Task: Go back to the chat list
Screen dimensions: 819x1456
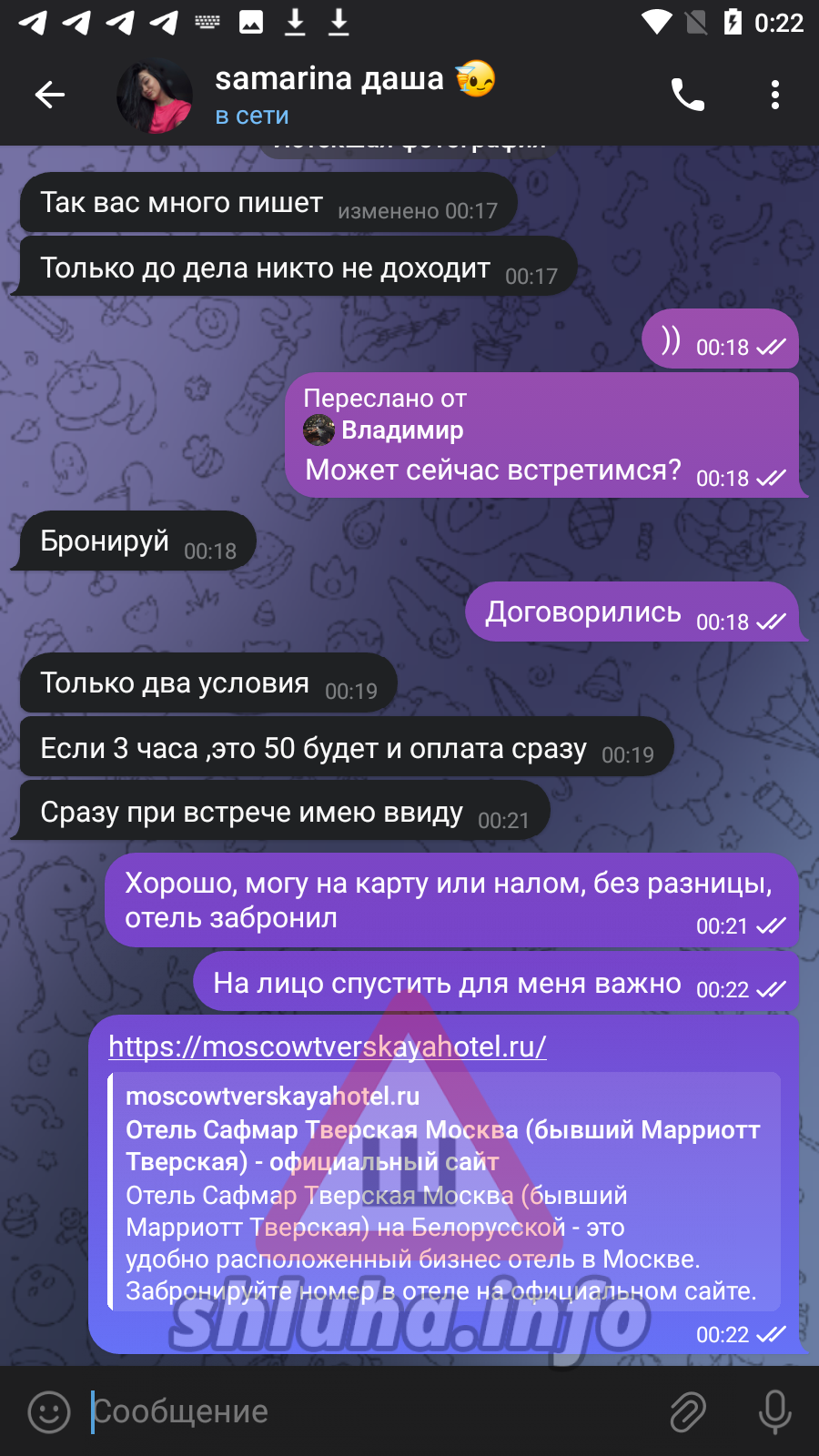Action: click(x=50, y=95)
